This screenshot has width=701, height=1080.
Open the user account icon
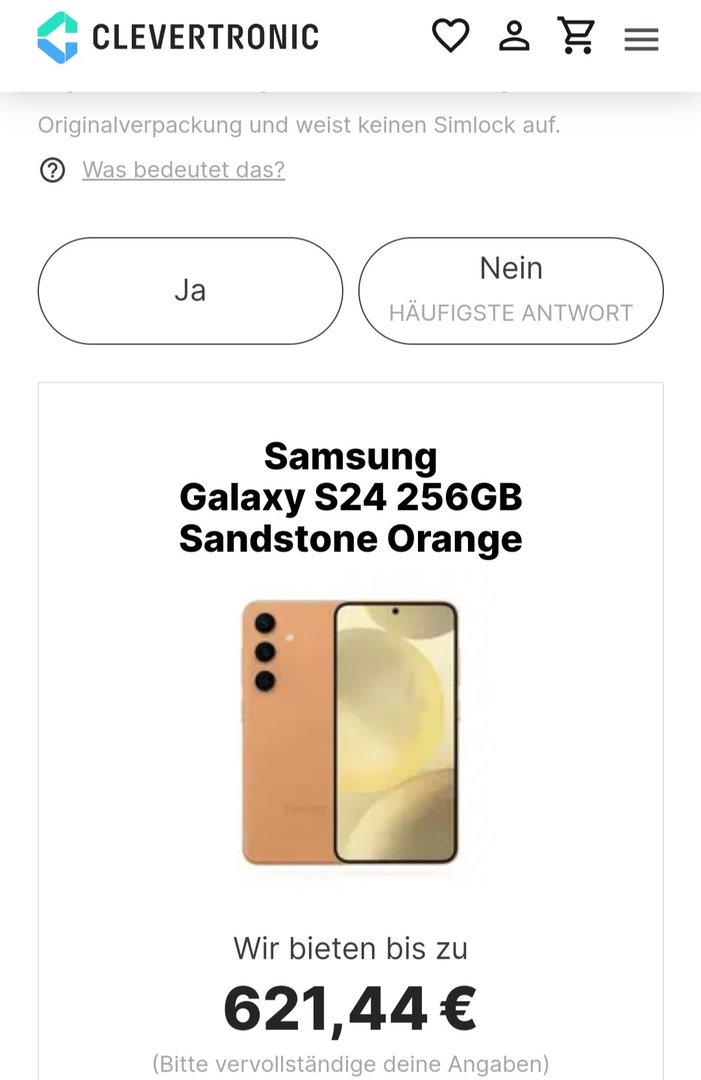coord(514,37)
